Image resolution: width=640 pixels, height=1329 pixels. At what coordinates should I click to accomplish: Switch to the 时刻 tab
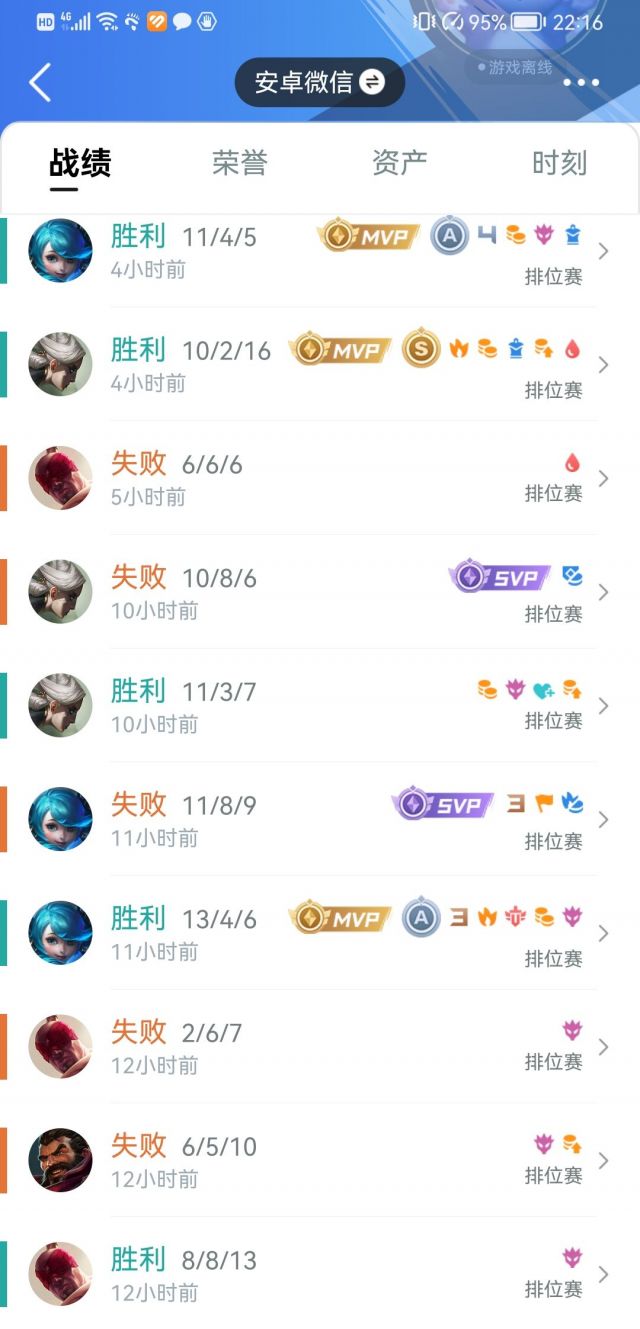pos(560,163)
